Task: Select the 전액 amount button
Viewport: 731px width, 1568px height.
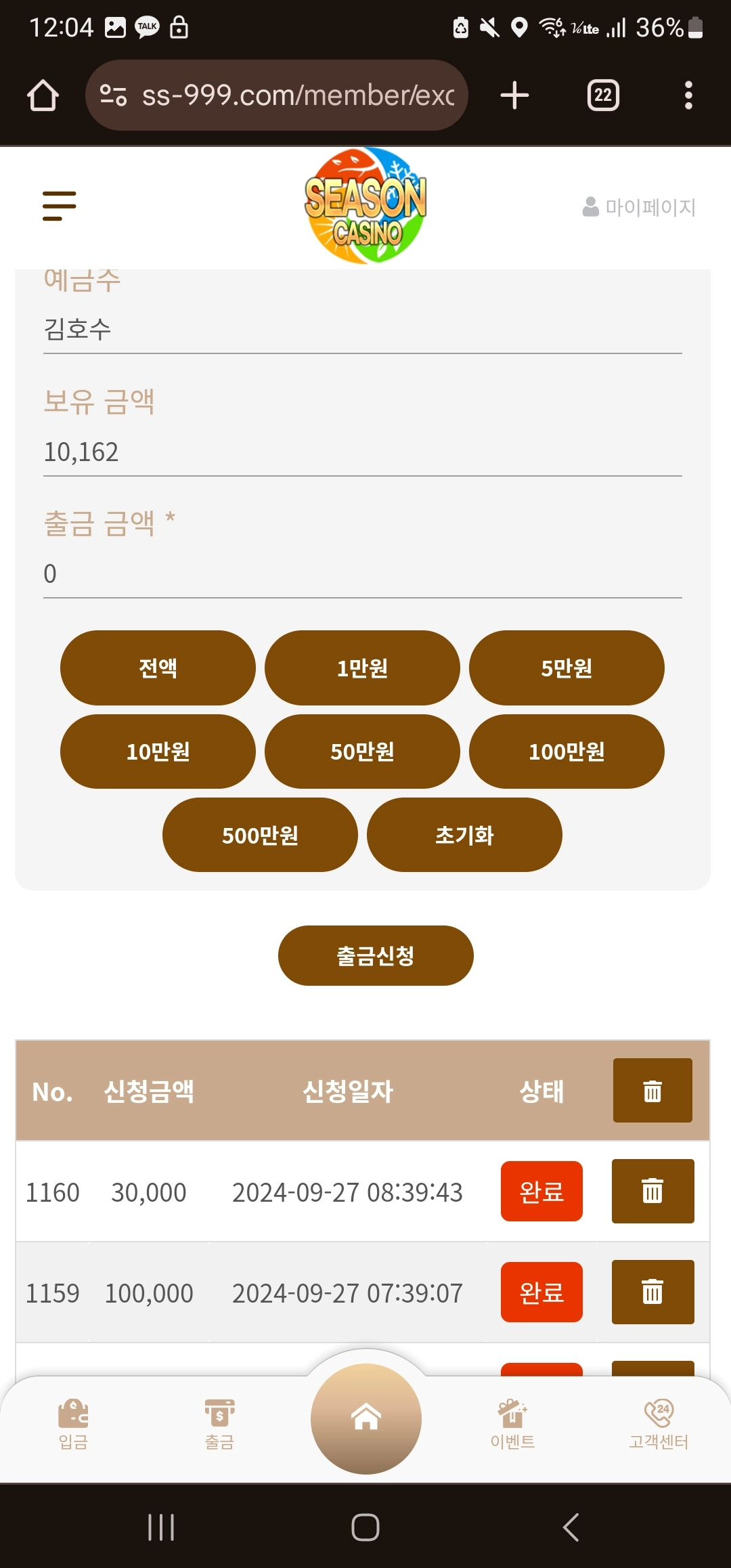Action: tap(158, 668)
